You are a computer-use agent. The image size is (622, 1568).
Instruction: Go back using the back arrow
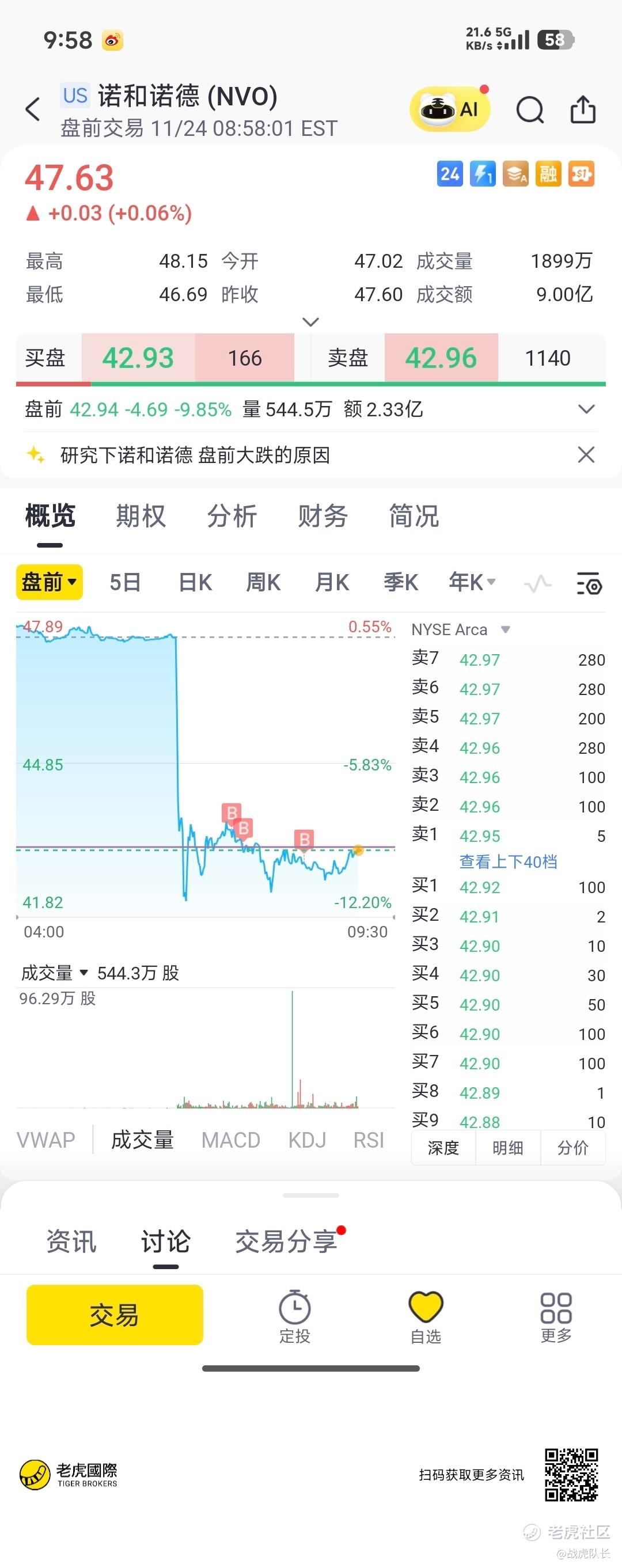33,110
